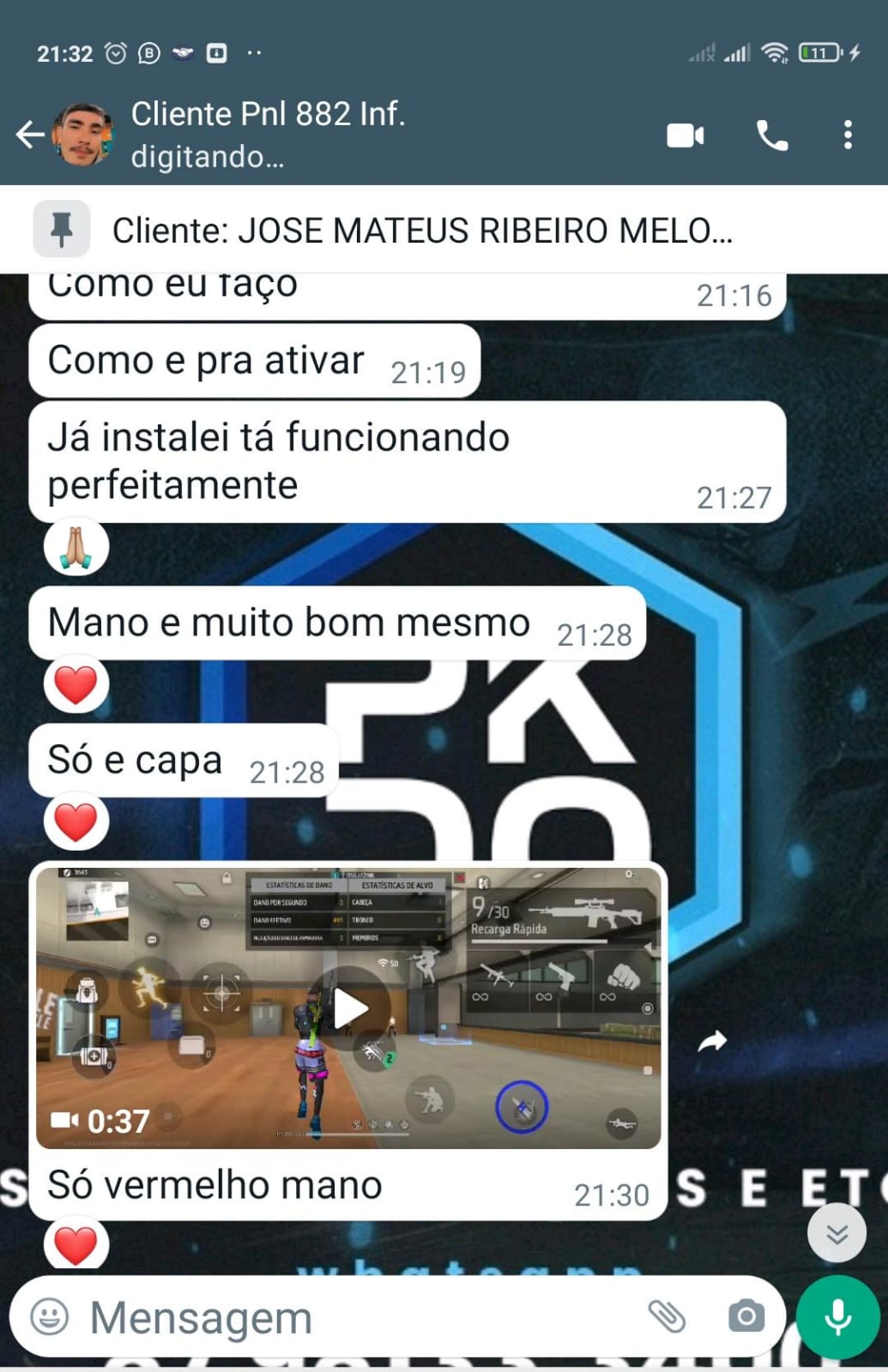
Task: Open the three-dot options menu
Action: click(849, 135)
